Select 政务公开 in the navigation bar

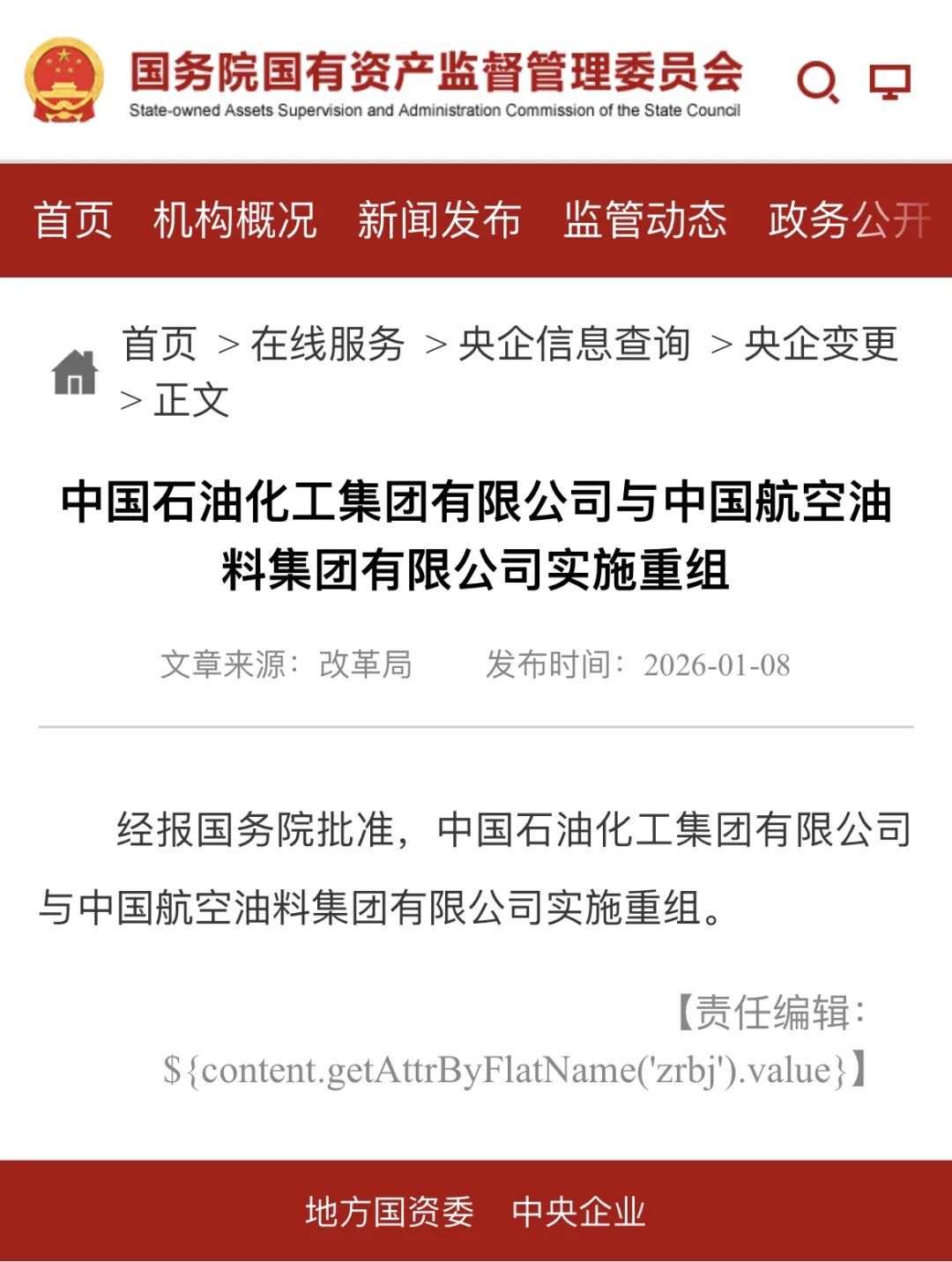point(849,219)
